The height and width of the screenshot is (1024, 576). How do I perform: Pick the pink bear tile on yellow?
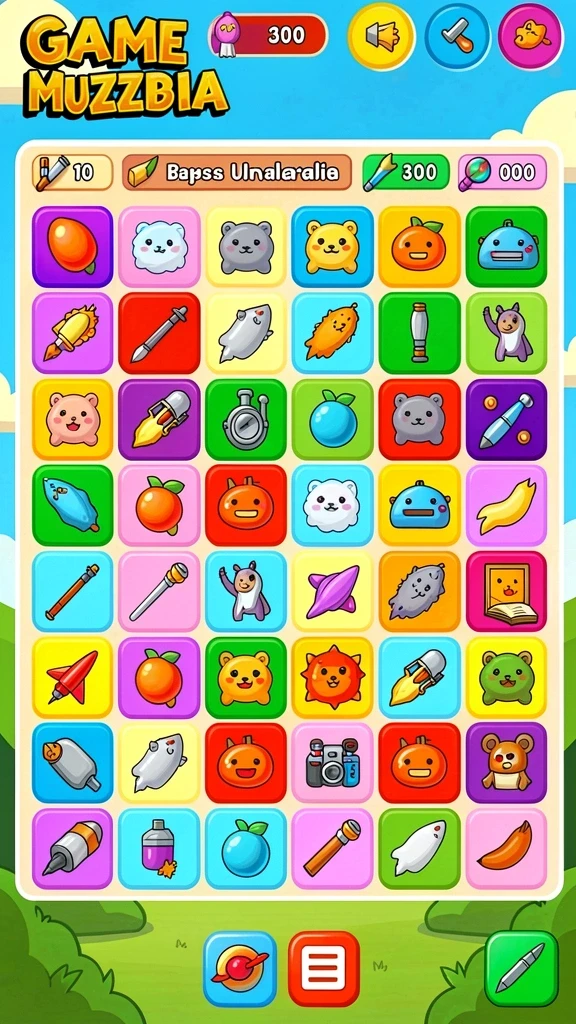tap(72, 419)
